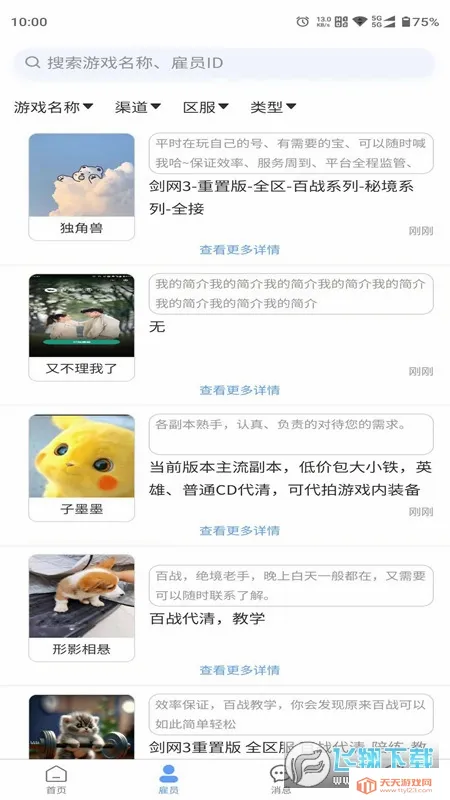Open the 渠道 filter dropdown
The image size is (450, 800).
coord(138,107)
